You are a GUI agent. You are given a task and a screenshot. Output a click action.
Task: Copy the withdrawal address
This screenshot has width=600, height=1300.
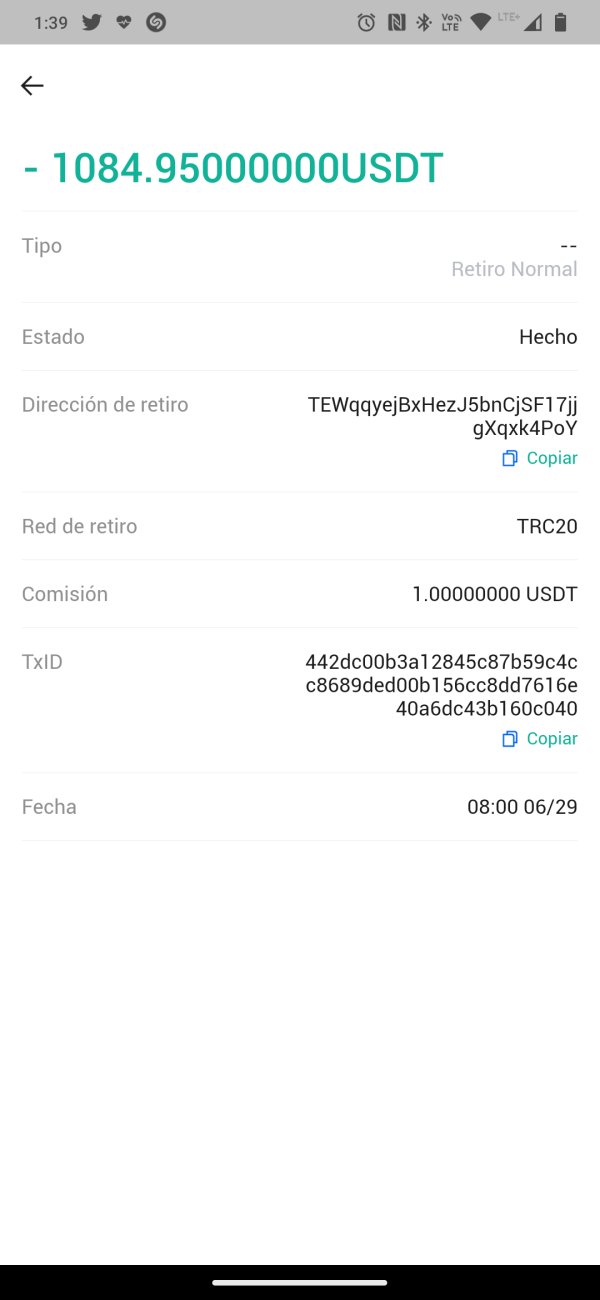pyautogui.click(x=540, y=458)
